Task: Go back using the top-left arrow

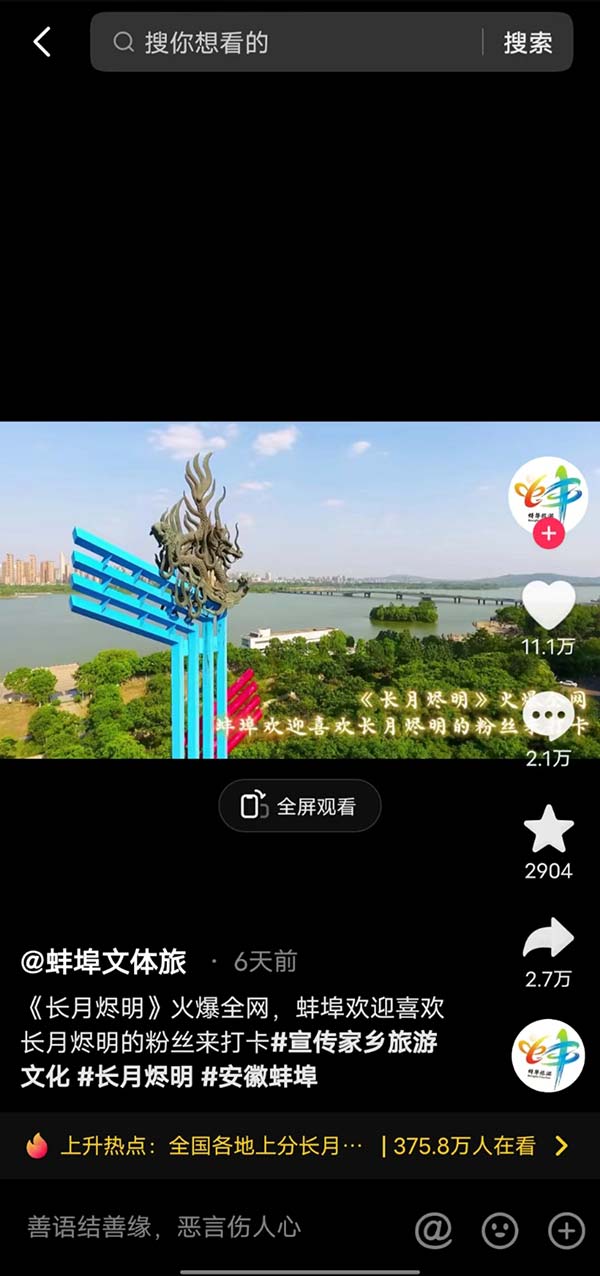Action: [x=42, y=42]
